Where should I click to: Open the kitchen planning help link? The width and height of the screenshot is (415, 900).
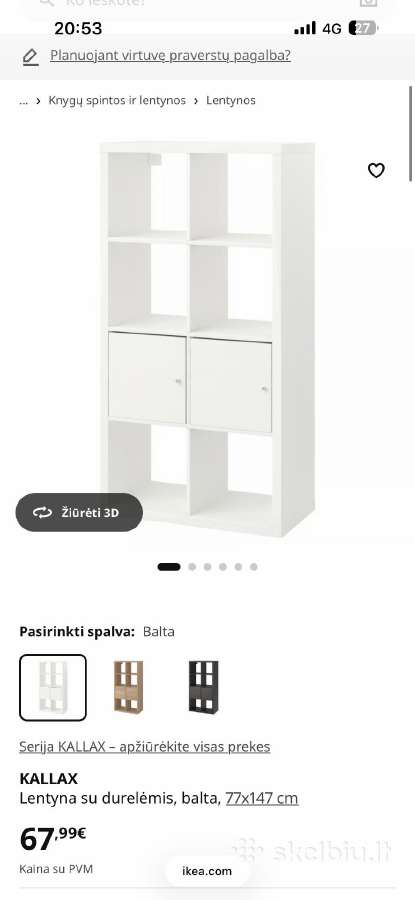170,56
